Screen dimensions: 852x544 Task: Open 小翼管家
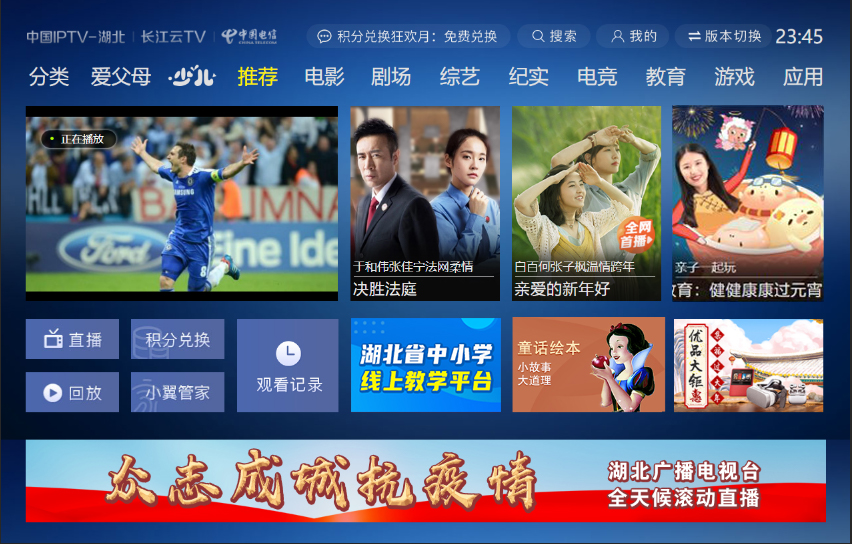[x=177, y=392]
